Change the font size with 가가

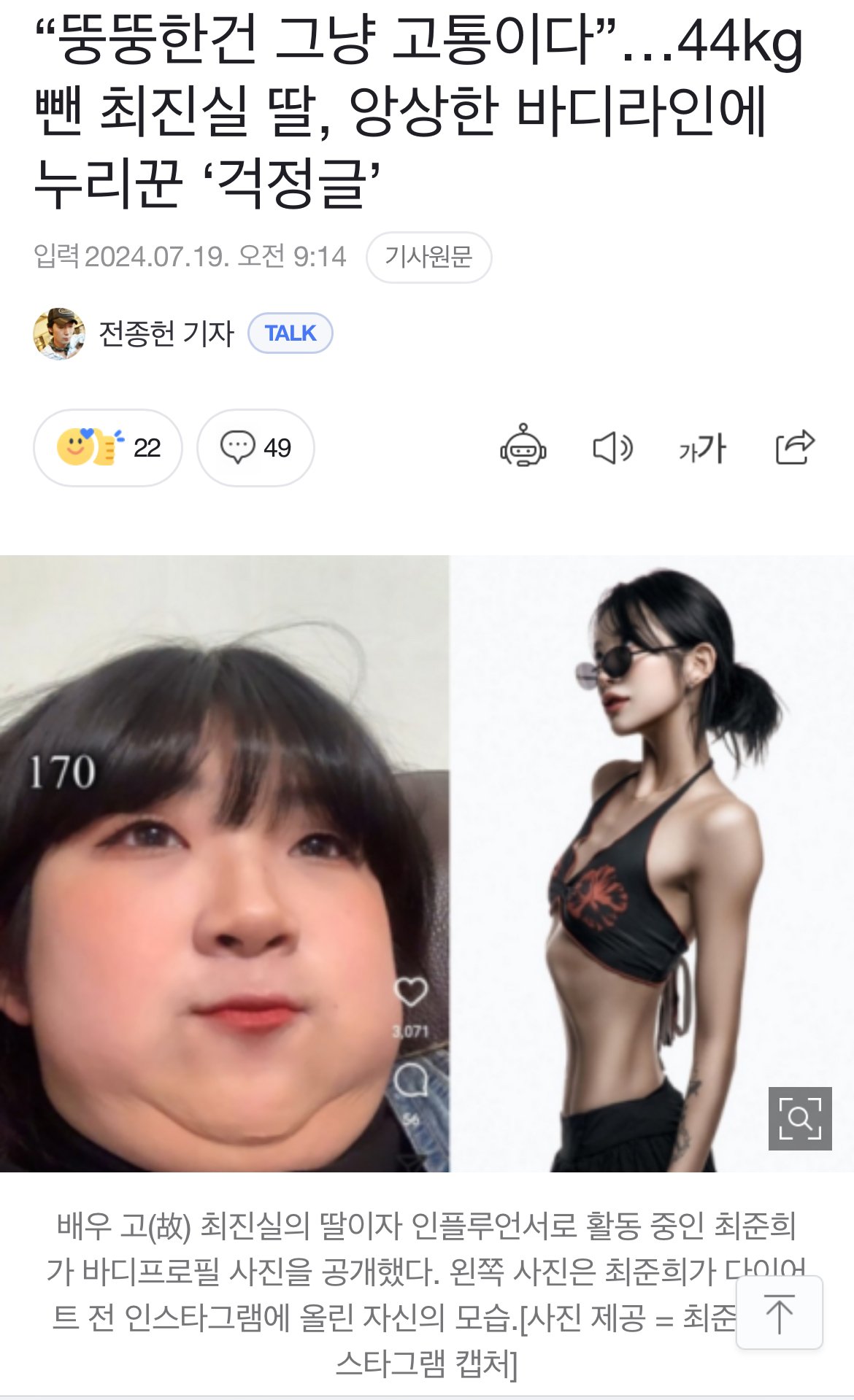(702, 447)
